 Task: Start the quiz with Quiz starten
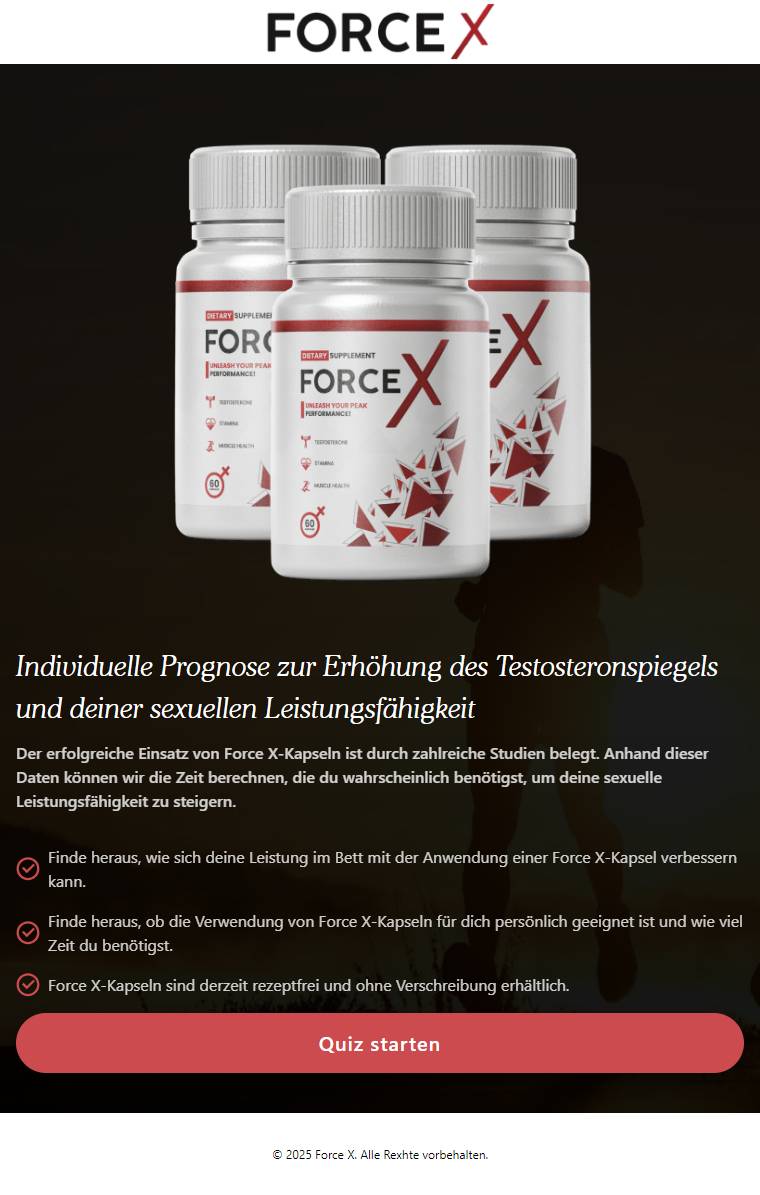click(379, 1043)
